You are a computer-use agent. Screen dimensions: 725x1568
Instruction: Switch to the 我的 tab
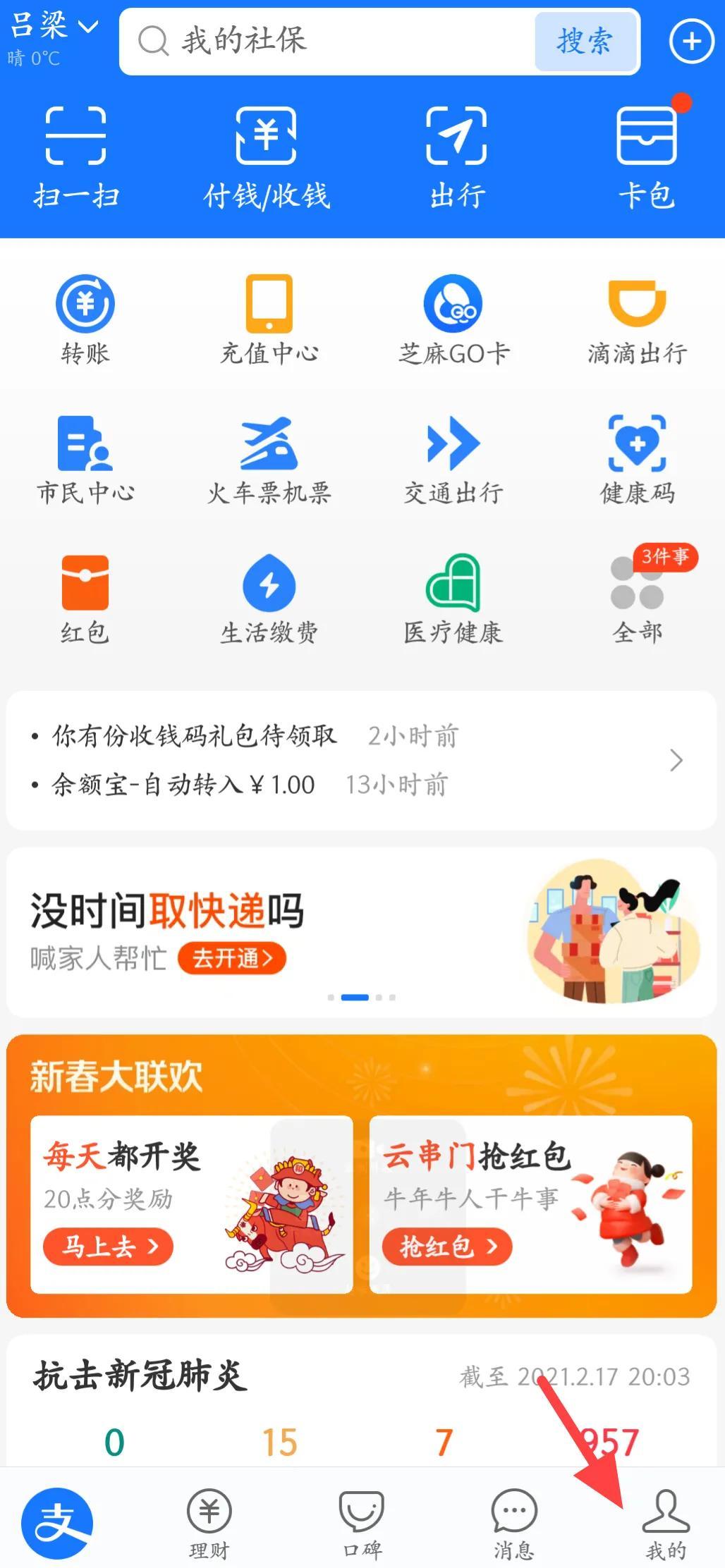666,1524
